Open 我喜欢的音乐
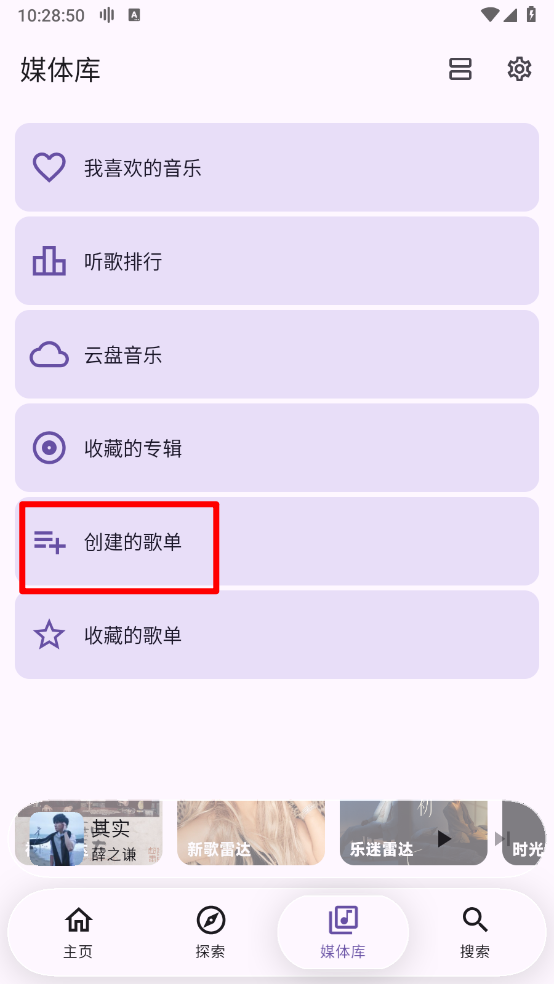 [277, 168]
